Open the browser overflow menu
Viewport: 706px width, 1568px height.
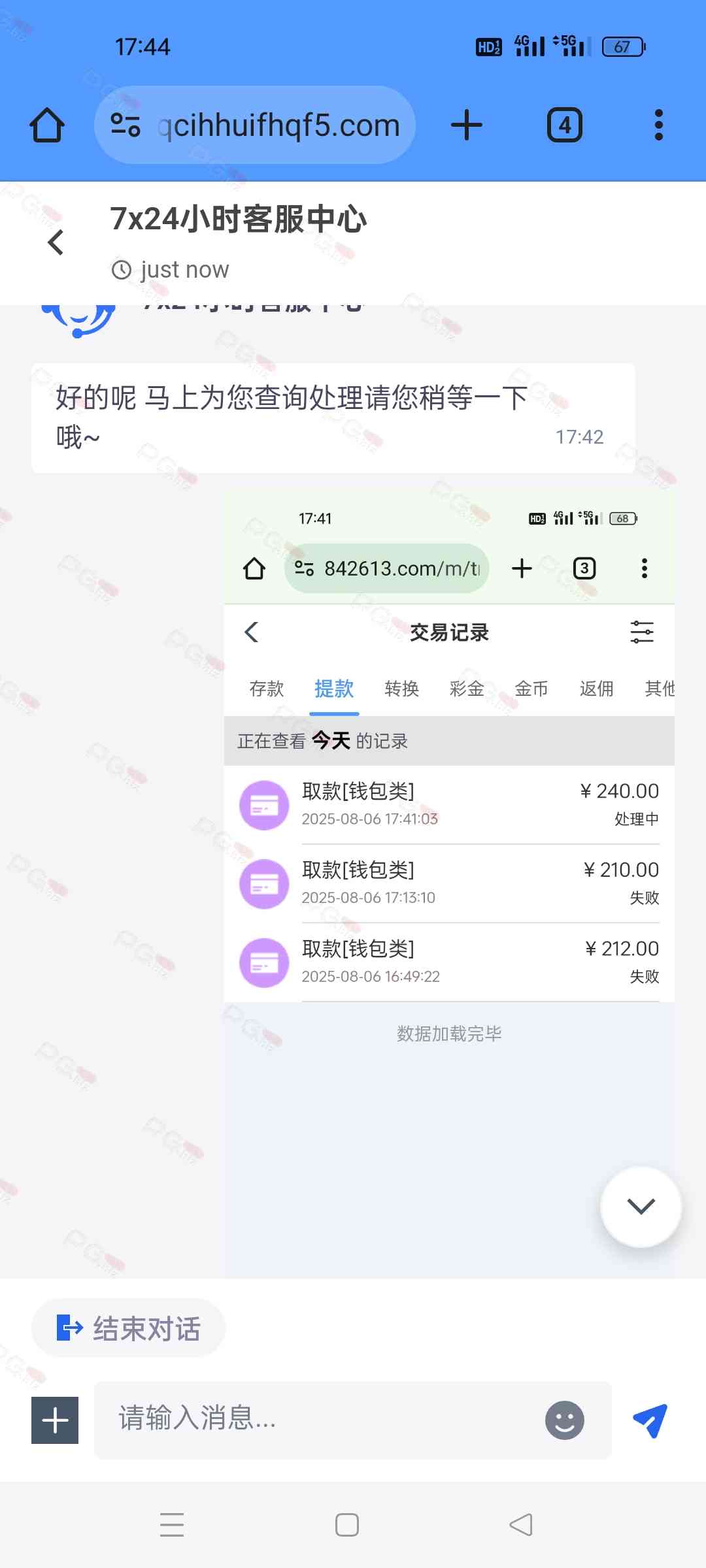658,125
